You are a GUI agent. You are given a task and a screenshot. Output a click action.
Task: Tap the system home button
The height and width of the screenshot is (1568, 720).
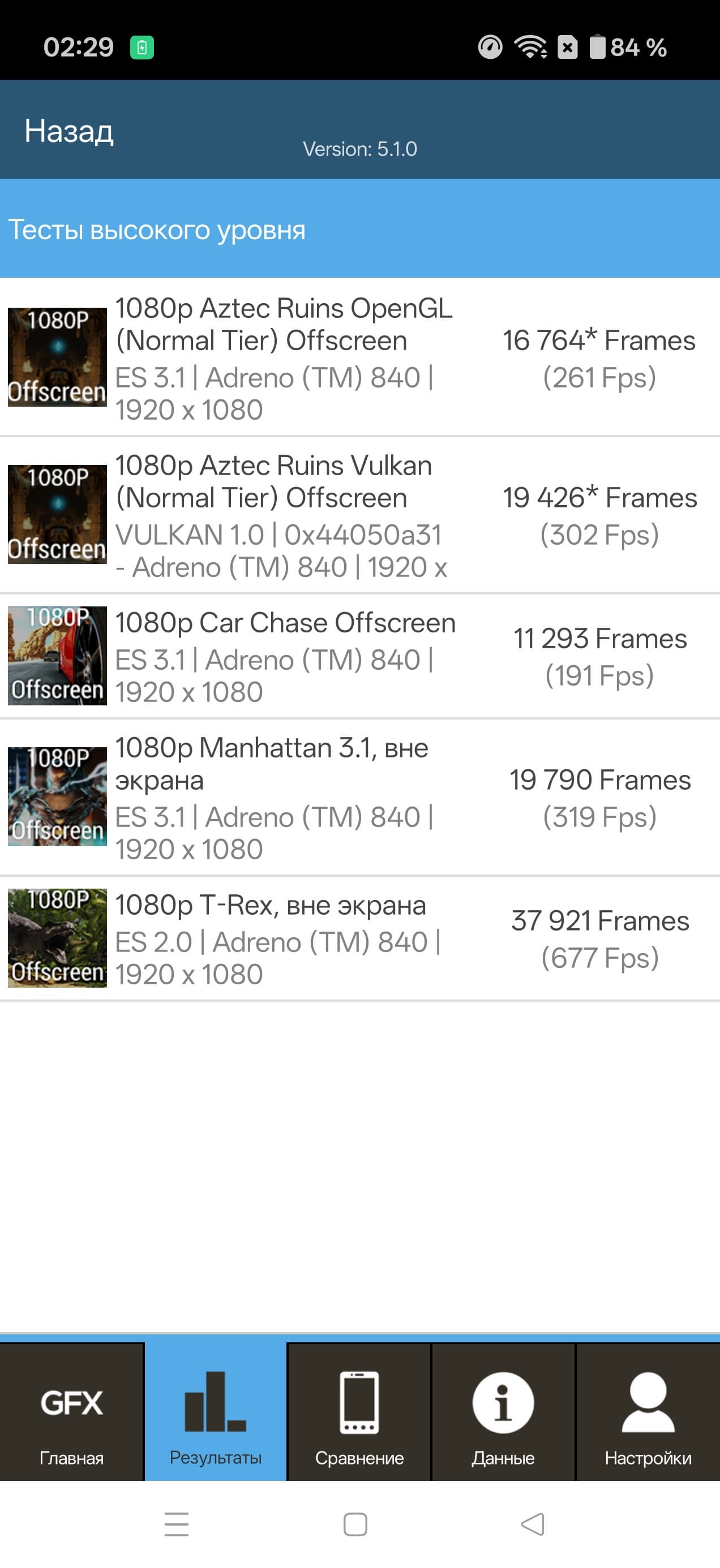coord(355,1525)
